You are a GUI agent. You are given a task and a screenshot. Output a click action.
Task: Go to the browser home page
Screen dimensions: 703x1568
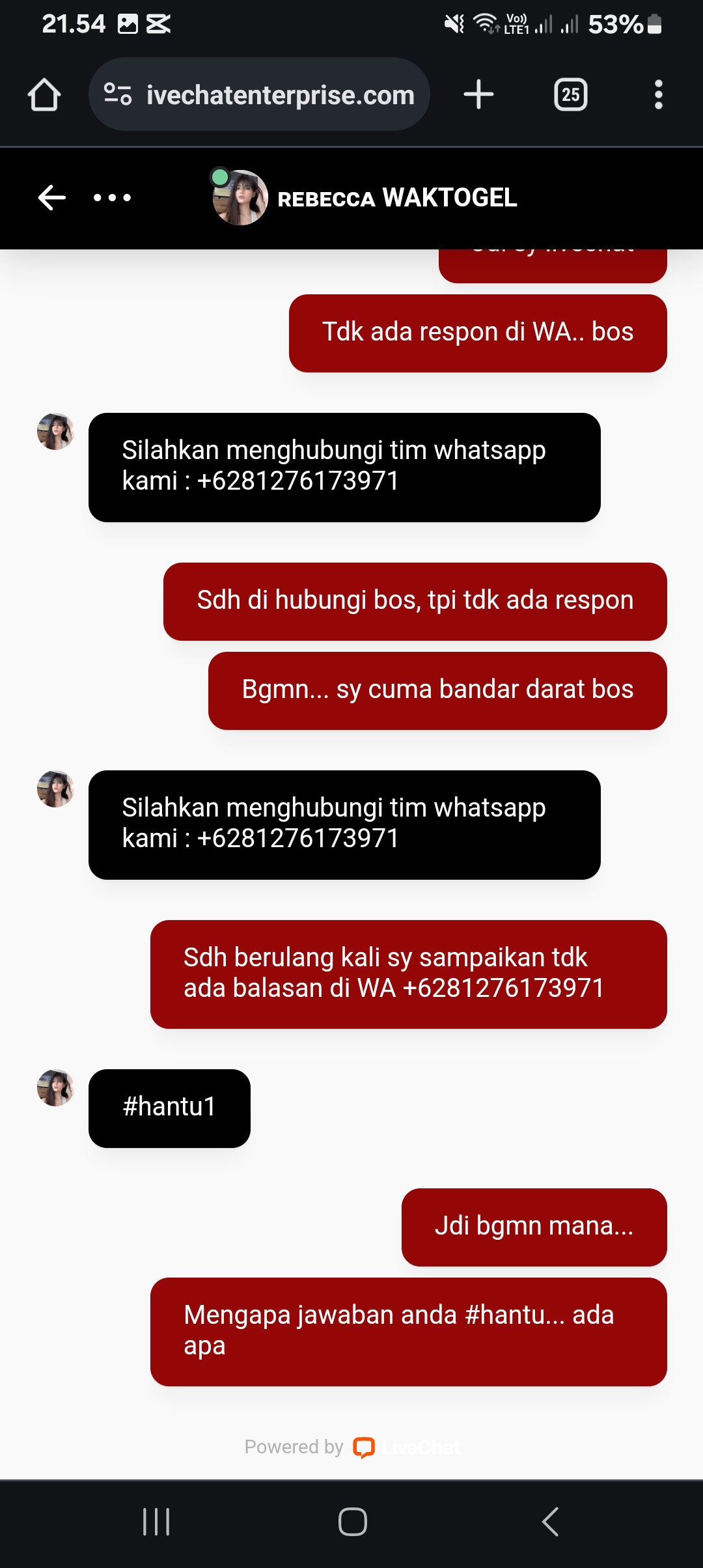(44, 95)
